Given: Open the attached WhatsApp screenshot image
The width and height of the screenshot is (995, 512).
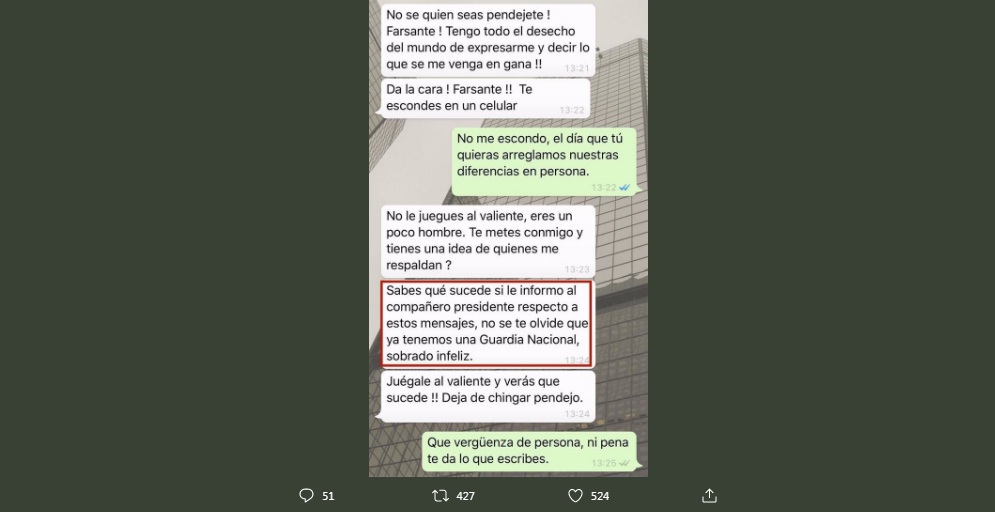Looking at the screenshot, I should pos(508,238).
